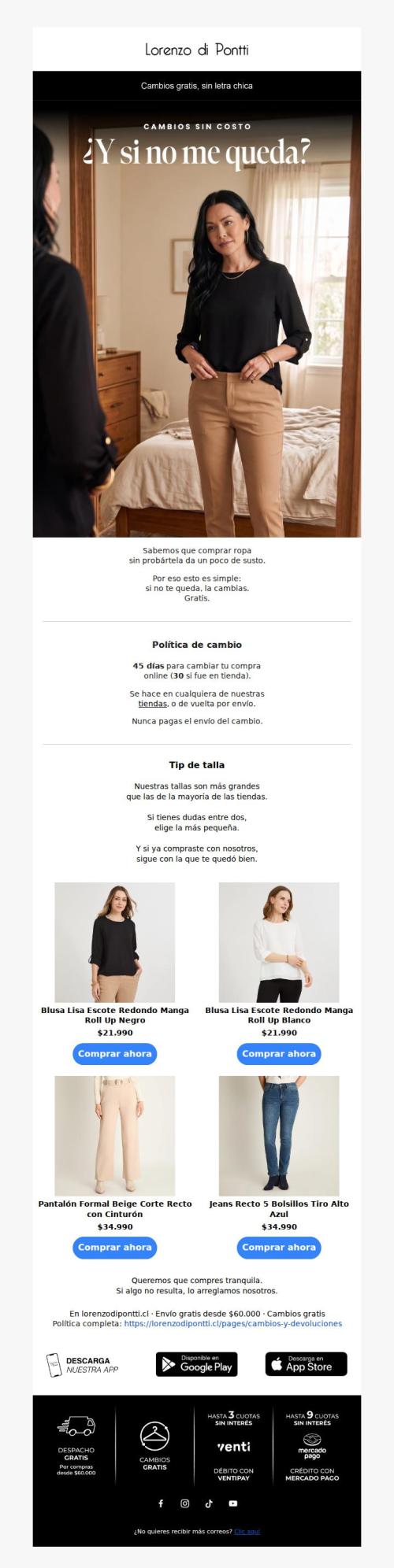The height and width of the screenshot is (1568, 394).
Task: Open the Pantalón Formal Beige product image
Action: pos(115,1136)
